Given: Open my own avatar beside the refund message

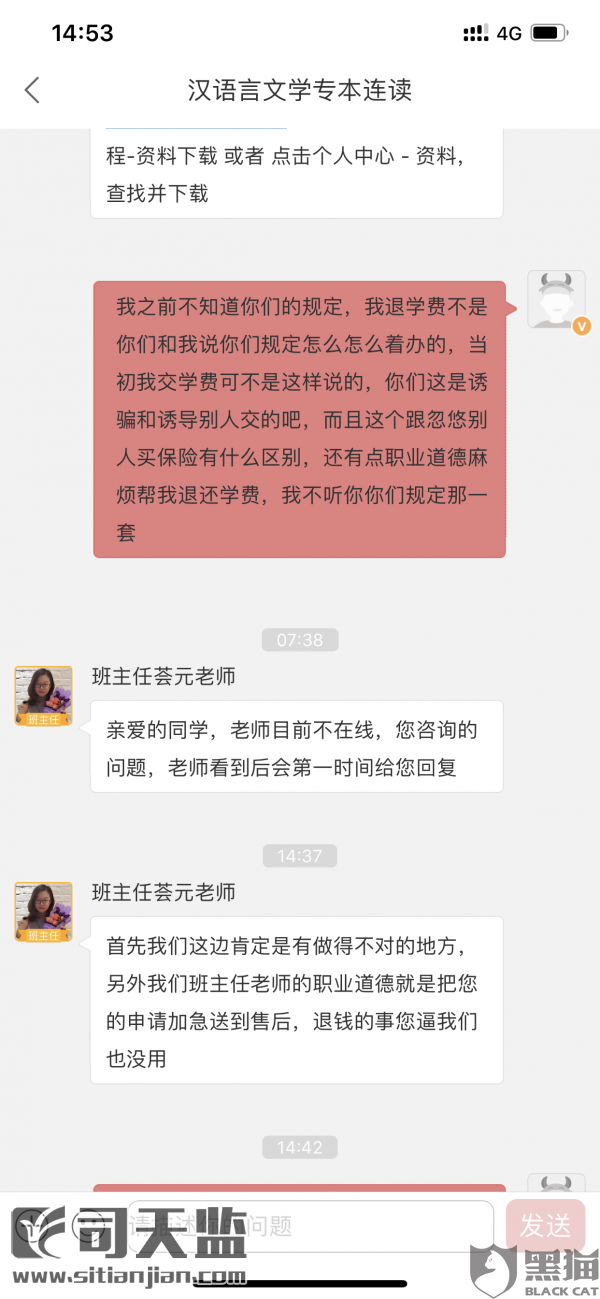Looking at the screenshot, I should (x=556, y=299).
